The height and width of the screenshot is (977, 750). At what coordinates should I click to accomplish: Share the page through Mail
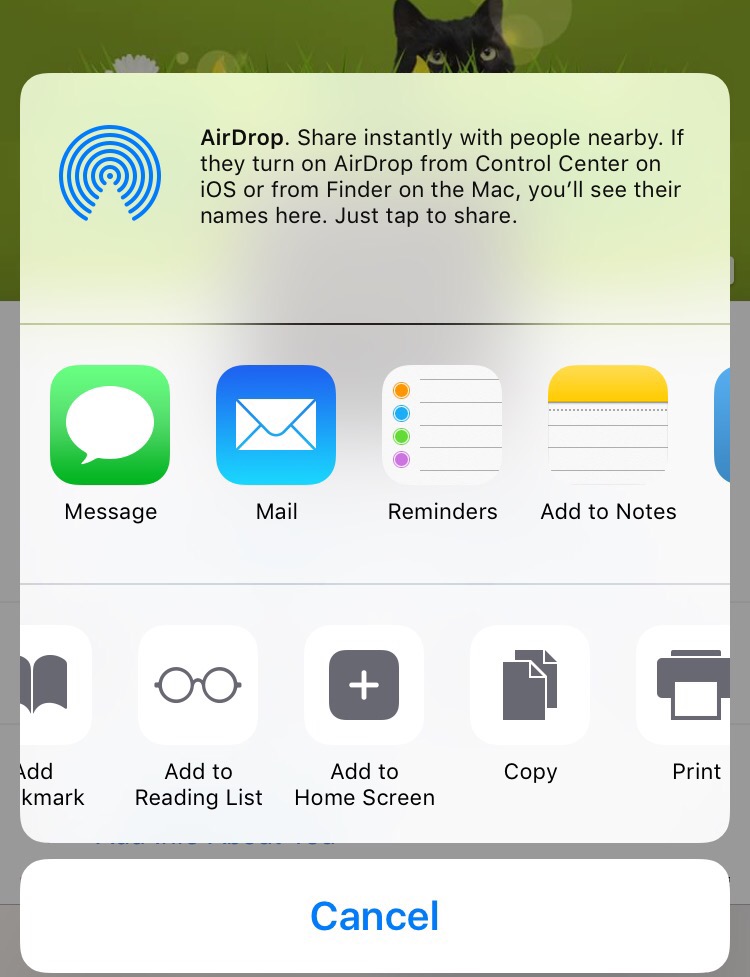point(276,425)
